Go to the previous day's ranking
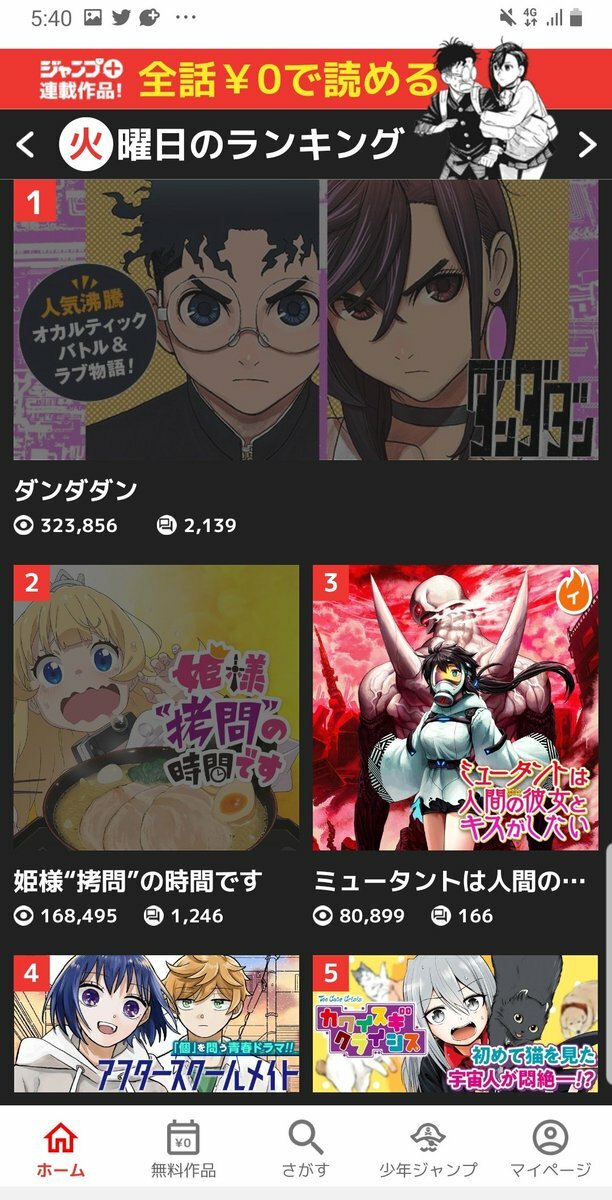Screen dimensions: 612x1200 pyautogui.click(x=26, y=146)
